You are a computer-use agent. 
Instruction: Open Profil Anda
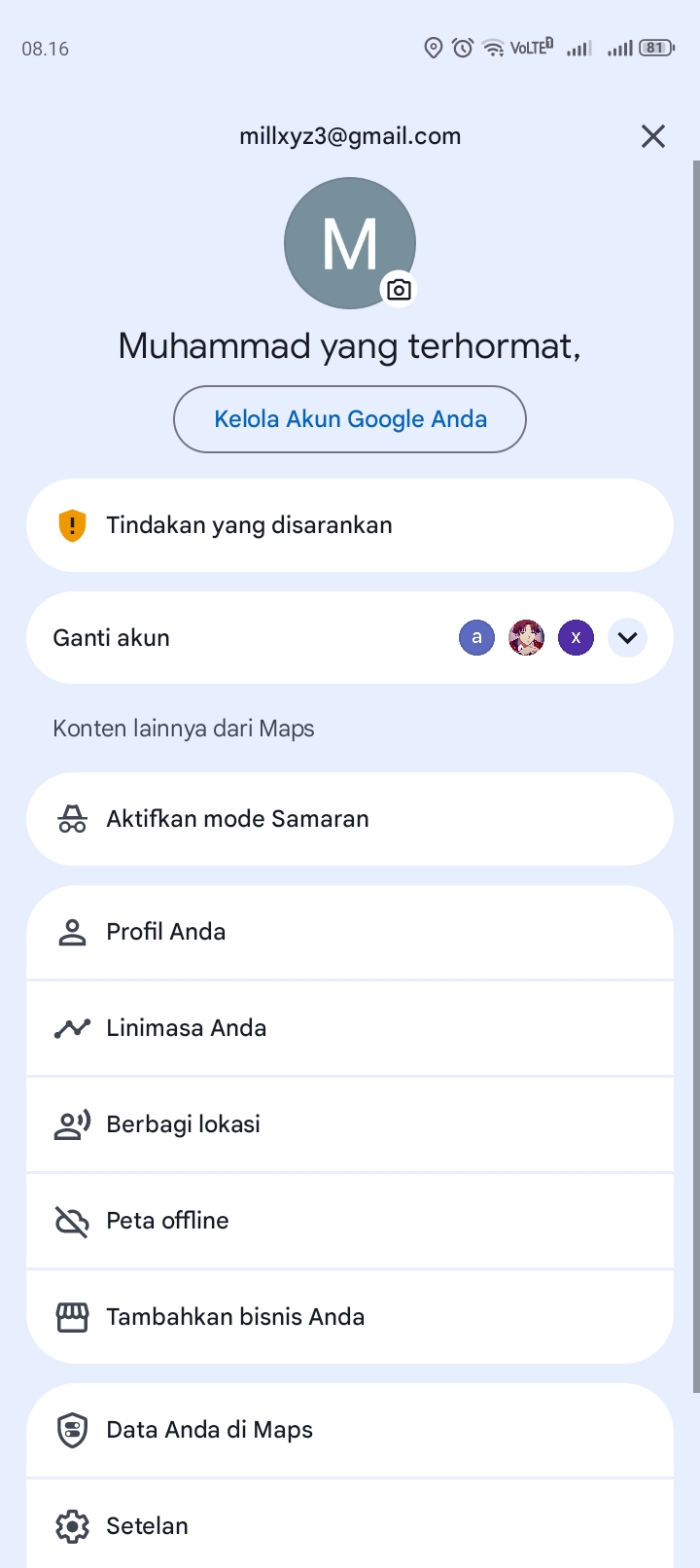tap(349, 932)
